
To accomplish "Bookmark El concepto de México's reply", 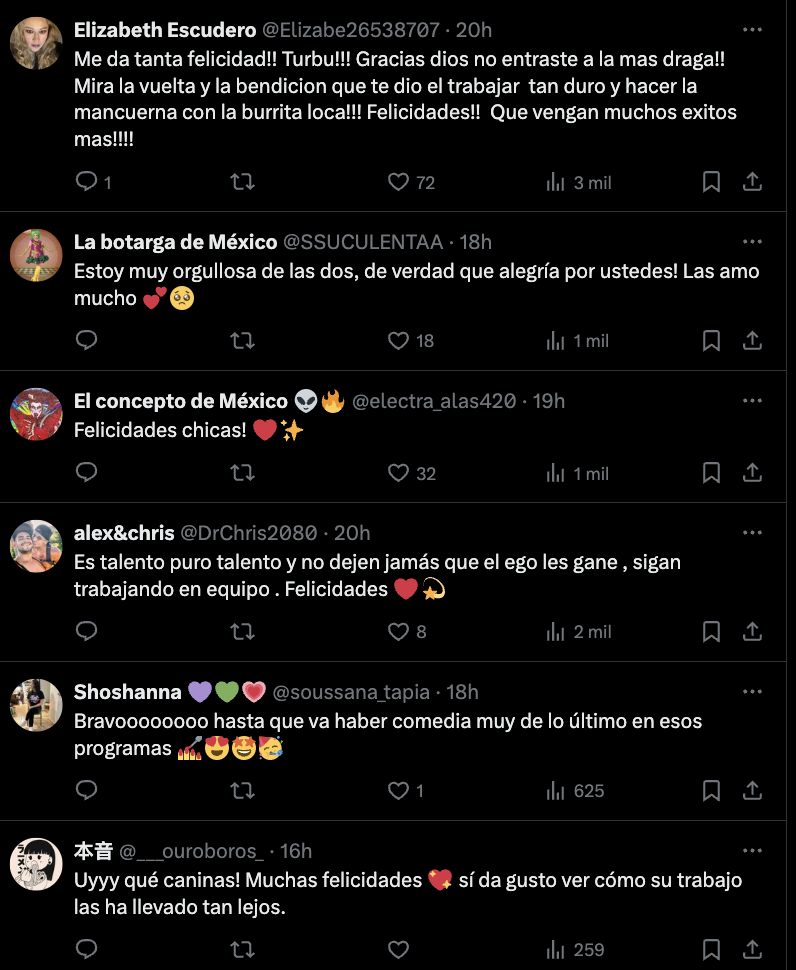I will [711, 473].
